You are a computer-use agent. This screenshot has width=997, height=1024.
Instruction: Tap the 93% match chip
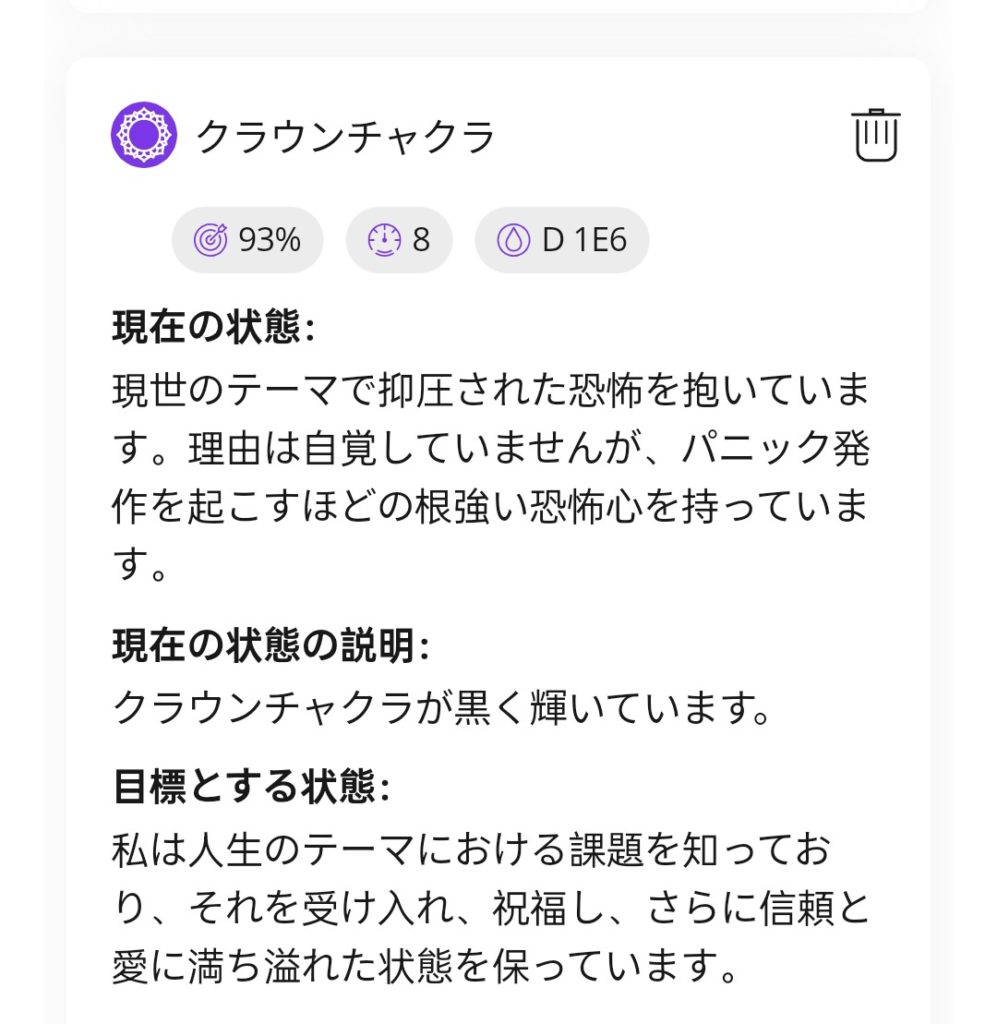click(247, 240)
